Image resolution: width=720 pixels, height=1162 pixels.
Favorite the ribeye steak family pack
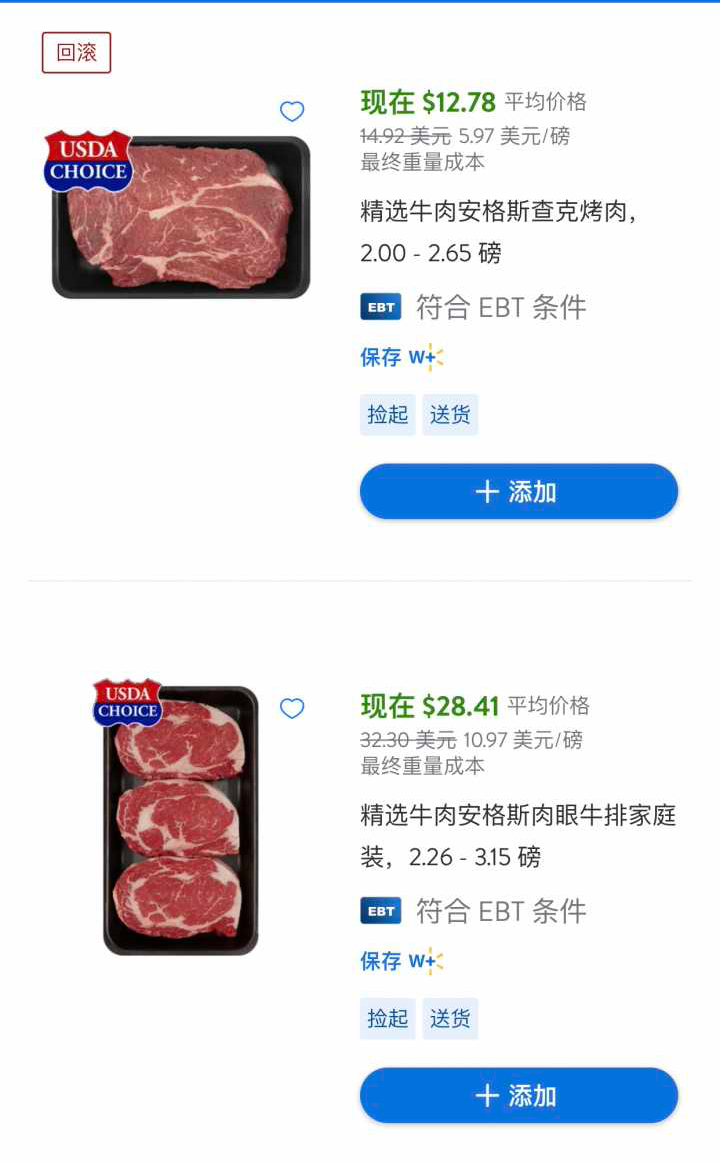(x=292, y=709)
